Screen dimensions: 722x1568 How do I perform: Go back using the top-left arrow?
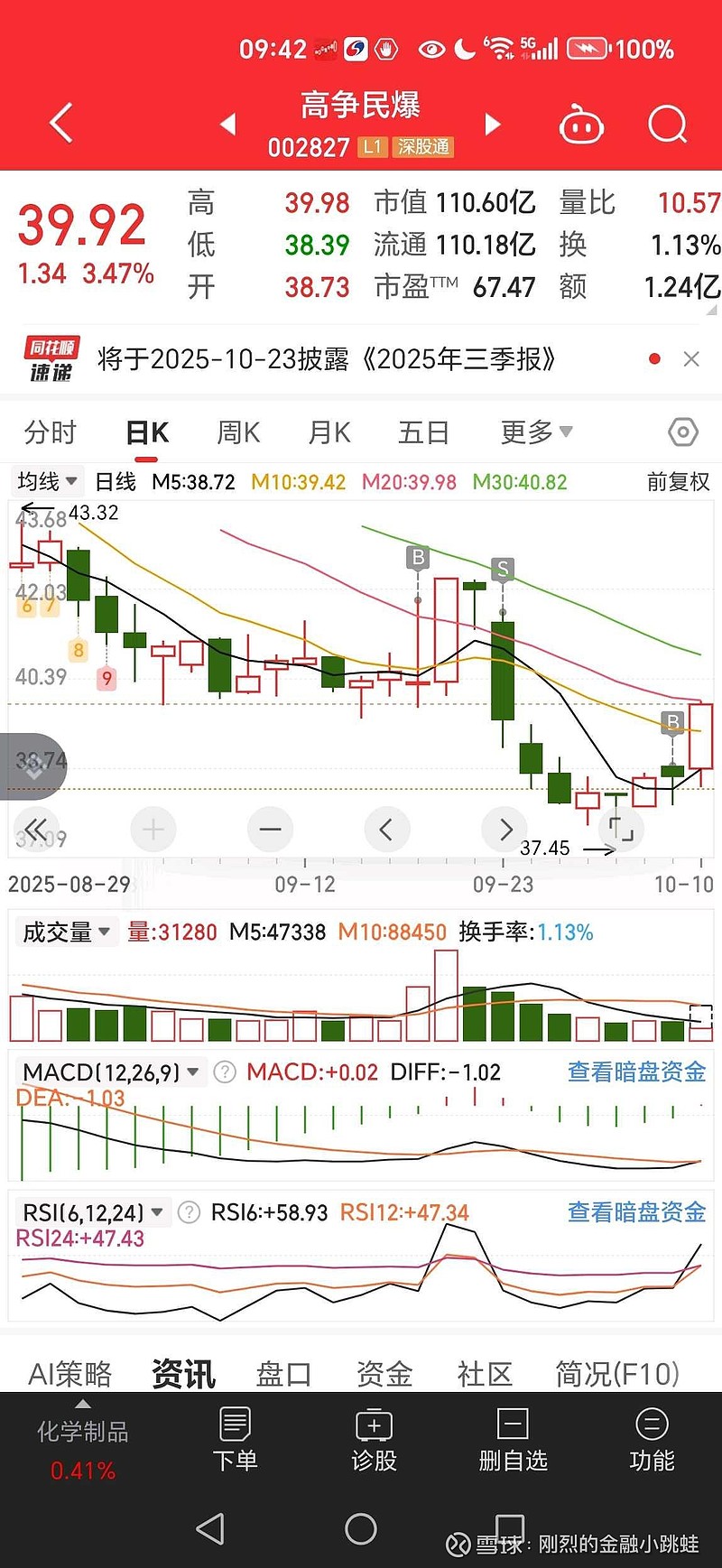coord(60,124)
